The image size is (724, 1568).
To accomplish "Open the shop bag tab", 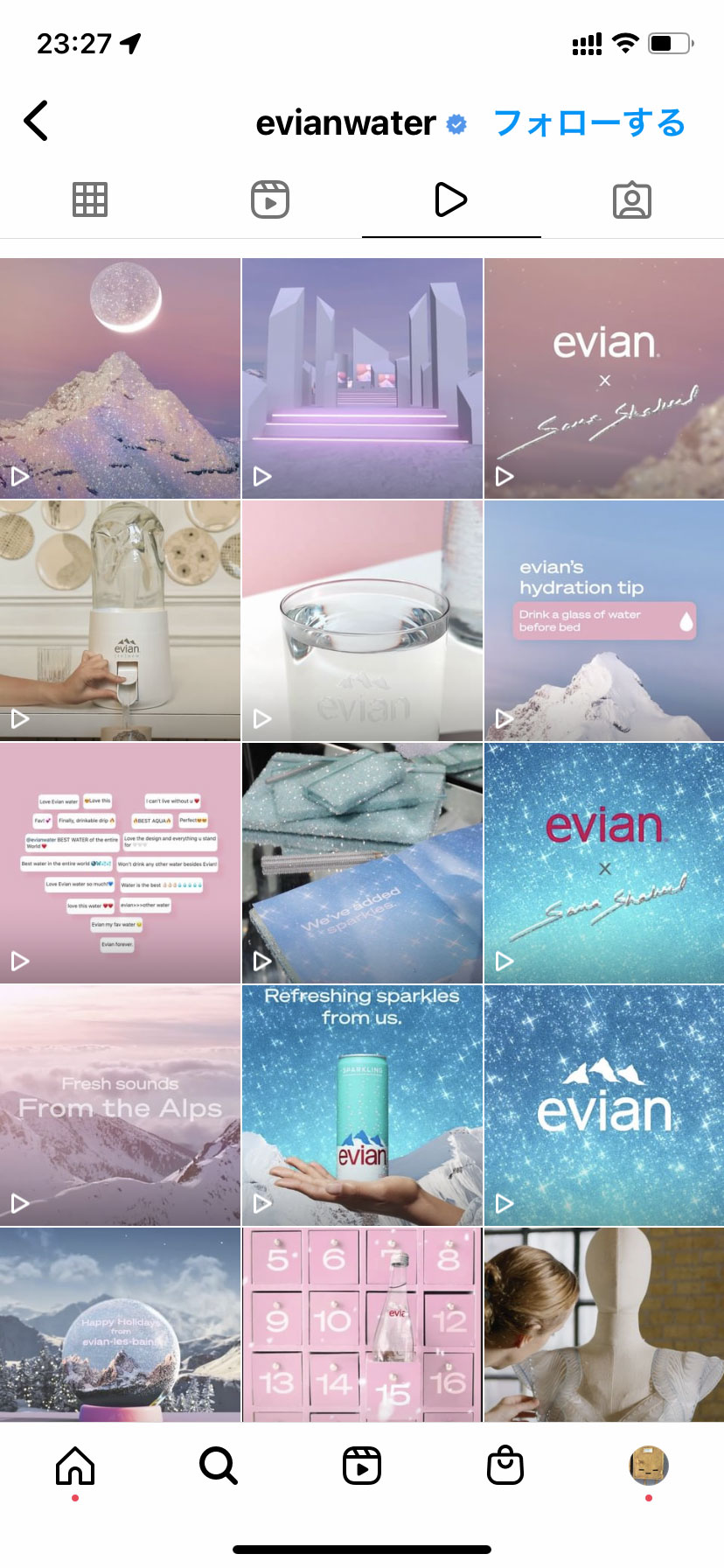I will tap(505, 1466).
